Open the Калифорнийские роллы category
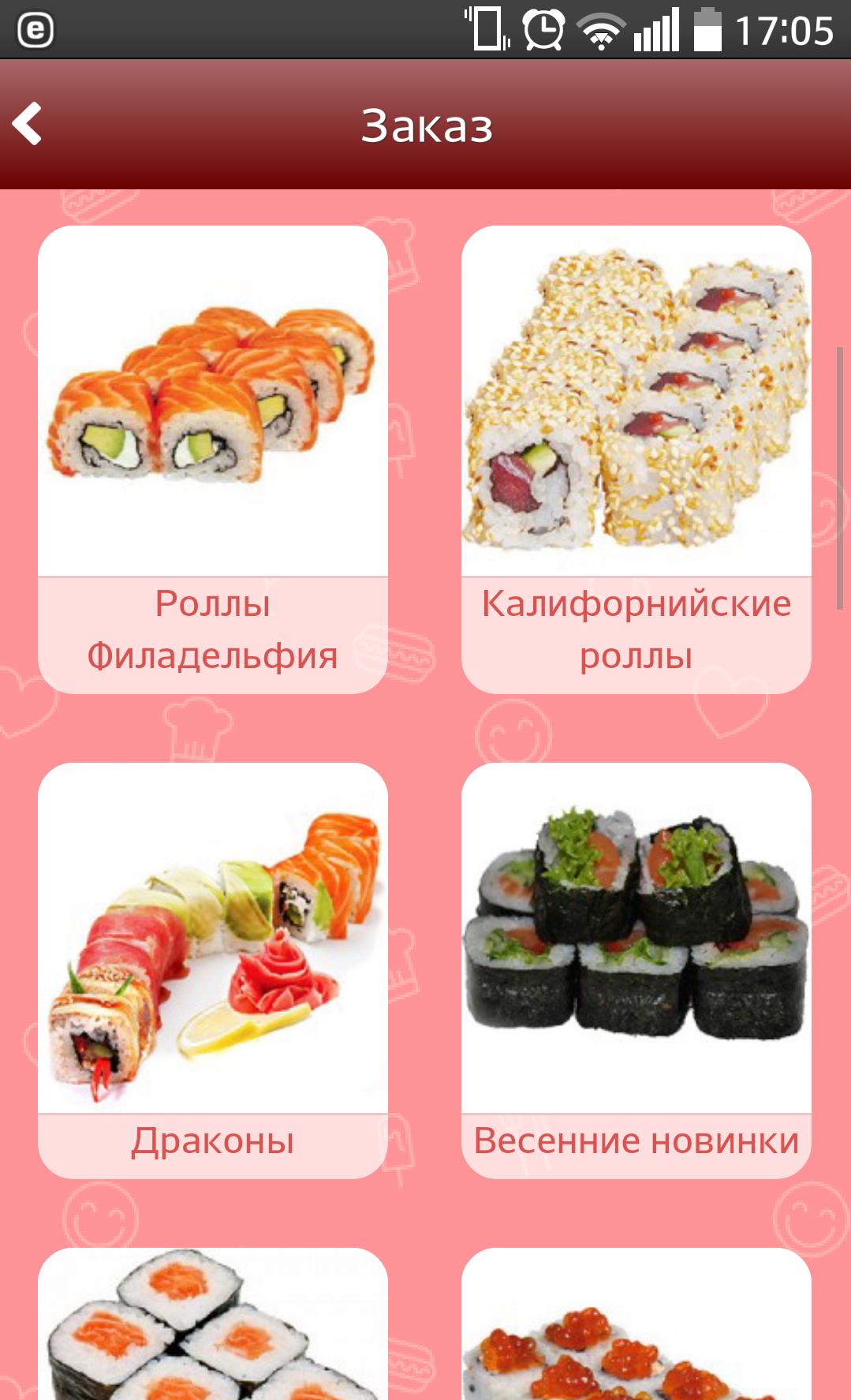Viewport: 851px width, 1400px height. pyautogui.click(x=636, y=459)
